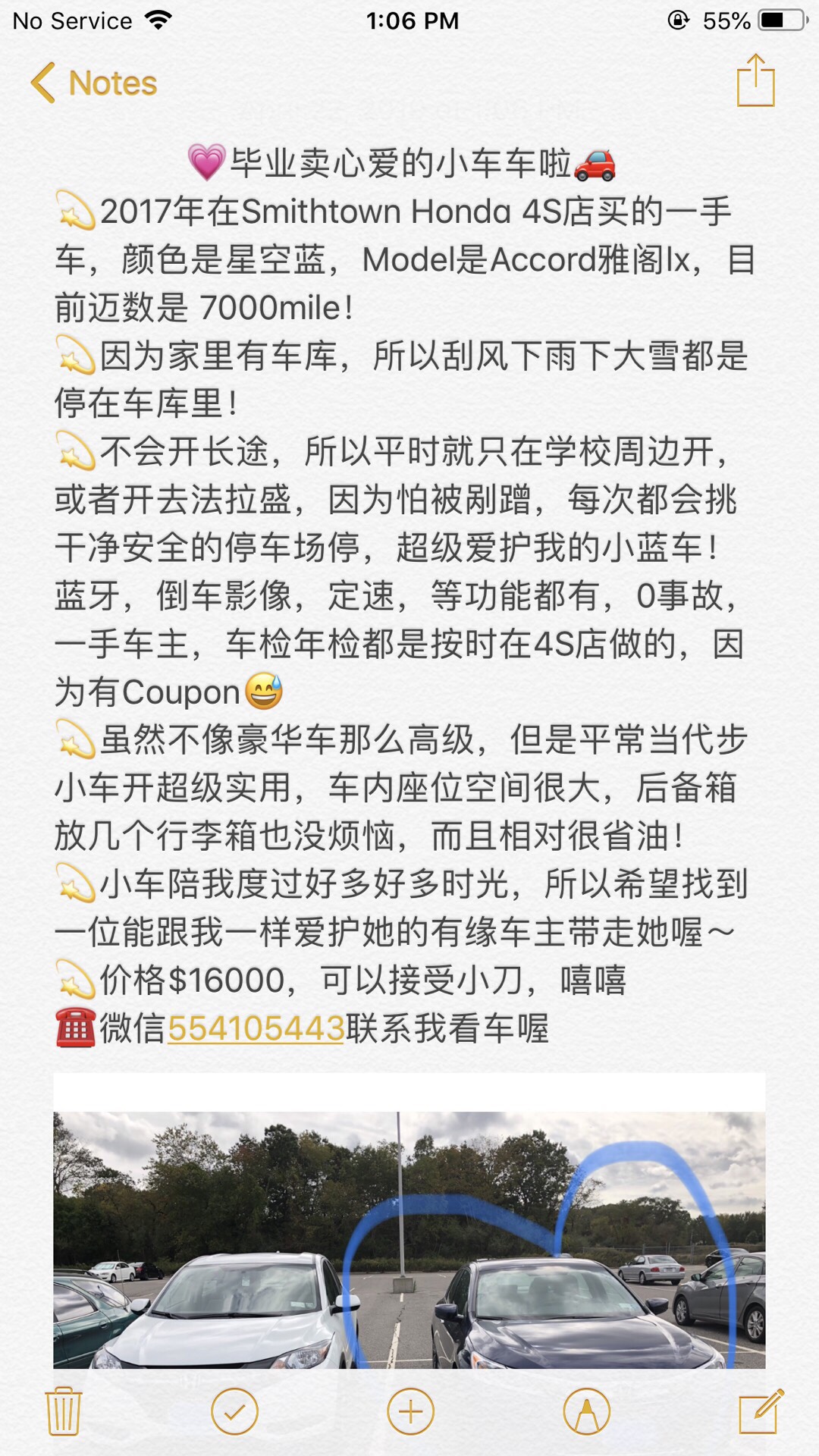Delete this note with the trash icon

coord(64,1411)
